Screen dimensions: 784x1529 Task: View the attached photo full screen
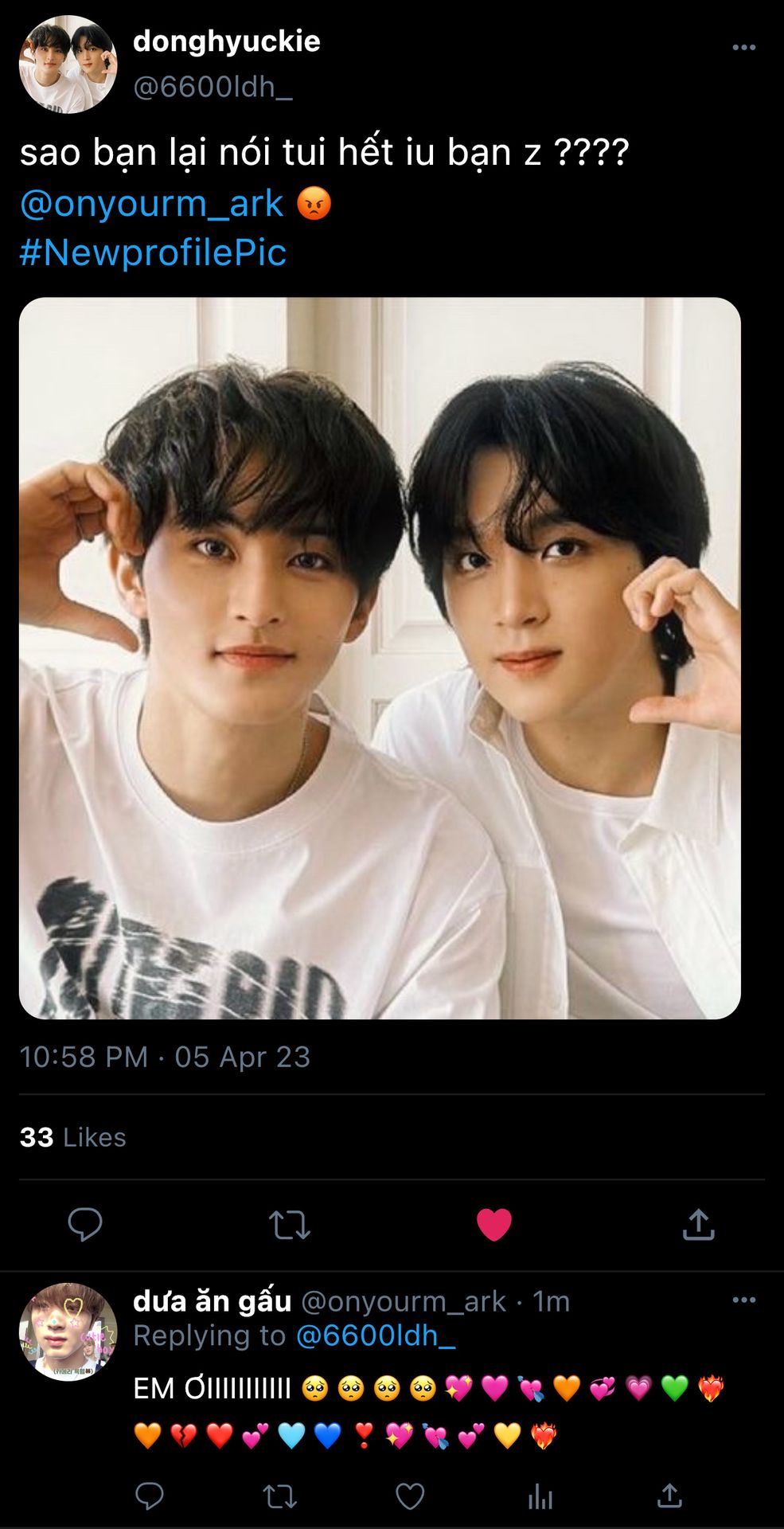[x=380, y=658]
